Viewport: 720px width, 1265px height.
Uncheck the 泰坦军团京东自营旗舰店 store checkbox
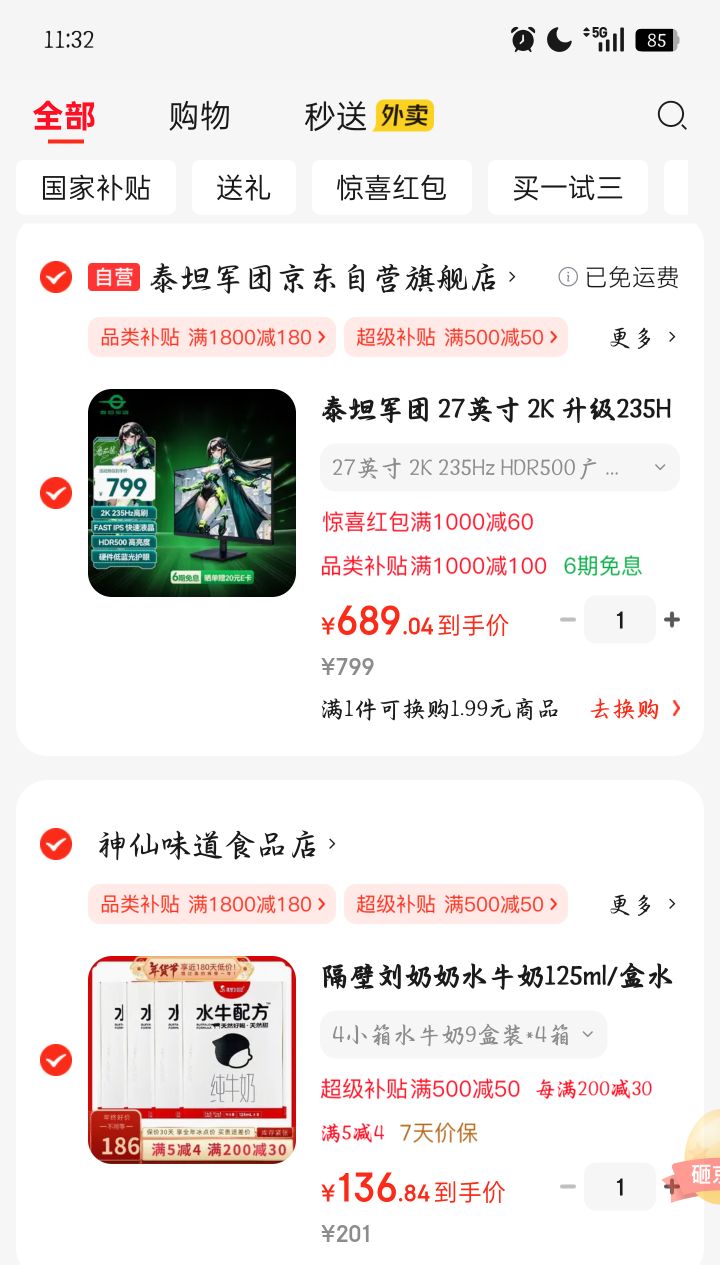pos(56,277)
